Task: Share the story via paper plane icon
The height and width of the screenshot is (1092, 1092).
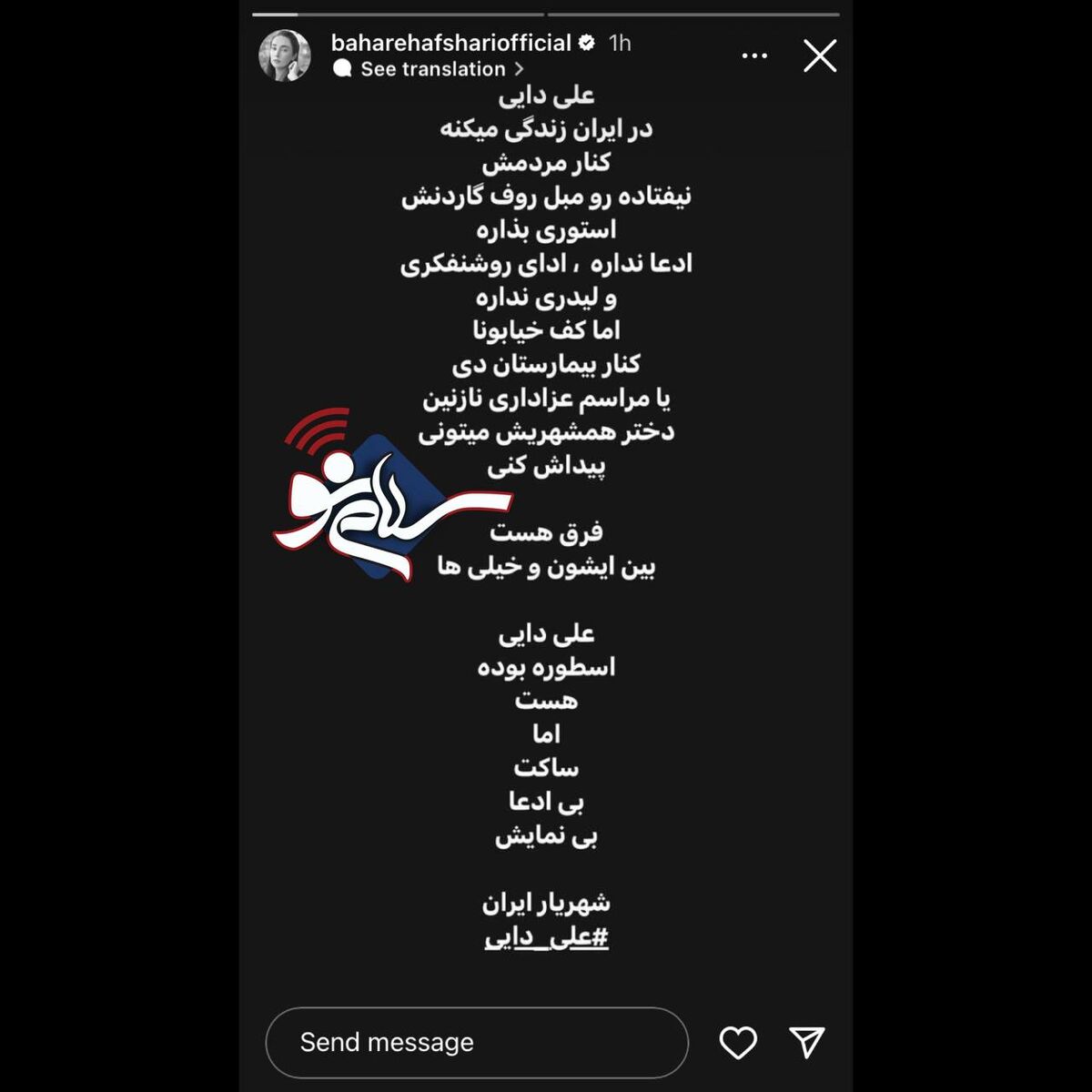Action: coord(806,1042)
